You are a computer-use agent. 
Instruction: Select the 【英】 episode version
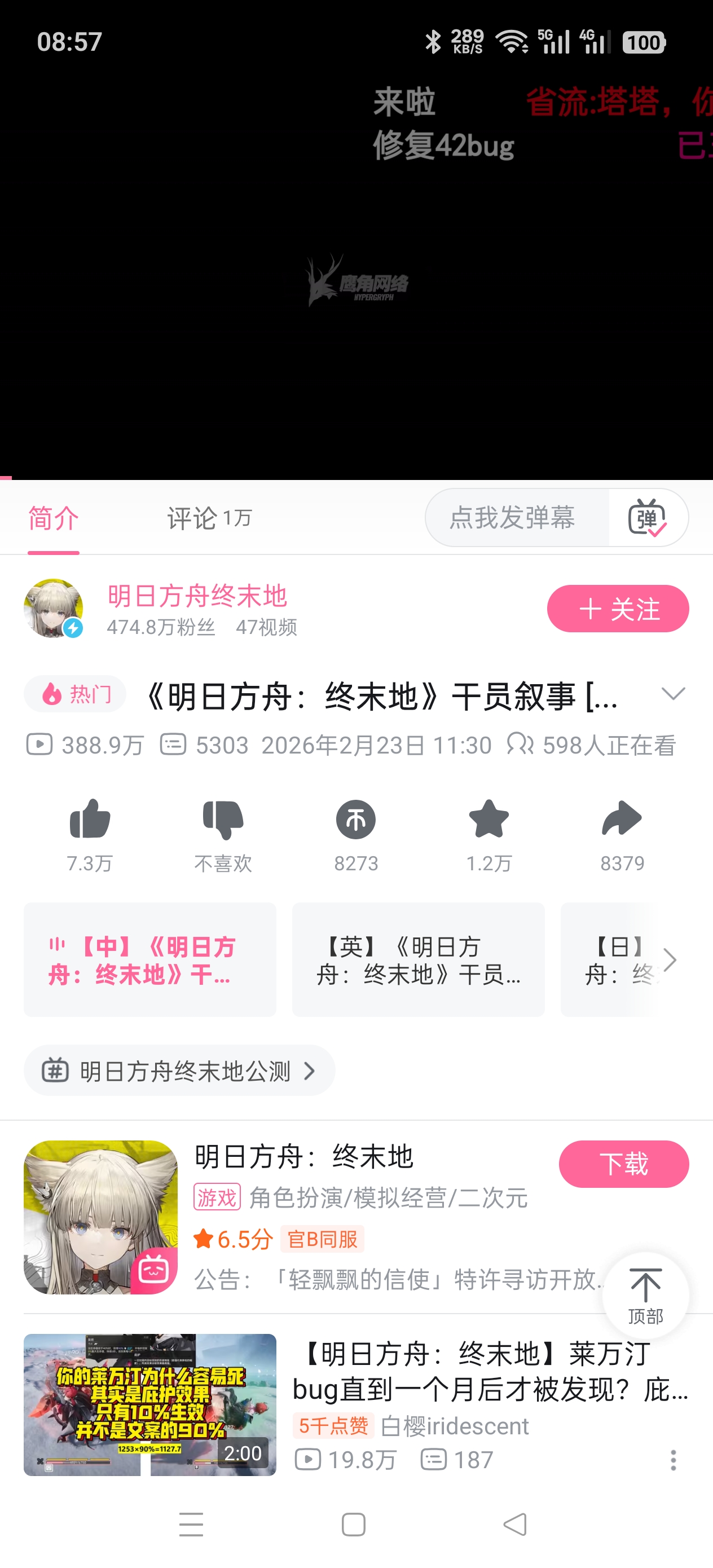coord(417,960)
